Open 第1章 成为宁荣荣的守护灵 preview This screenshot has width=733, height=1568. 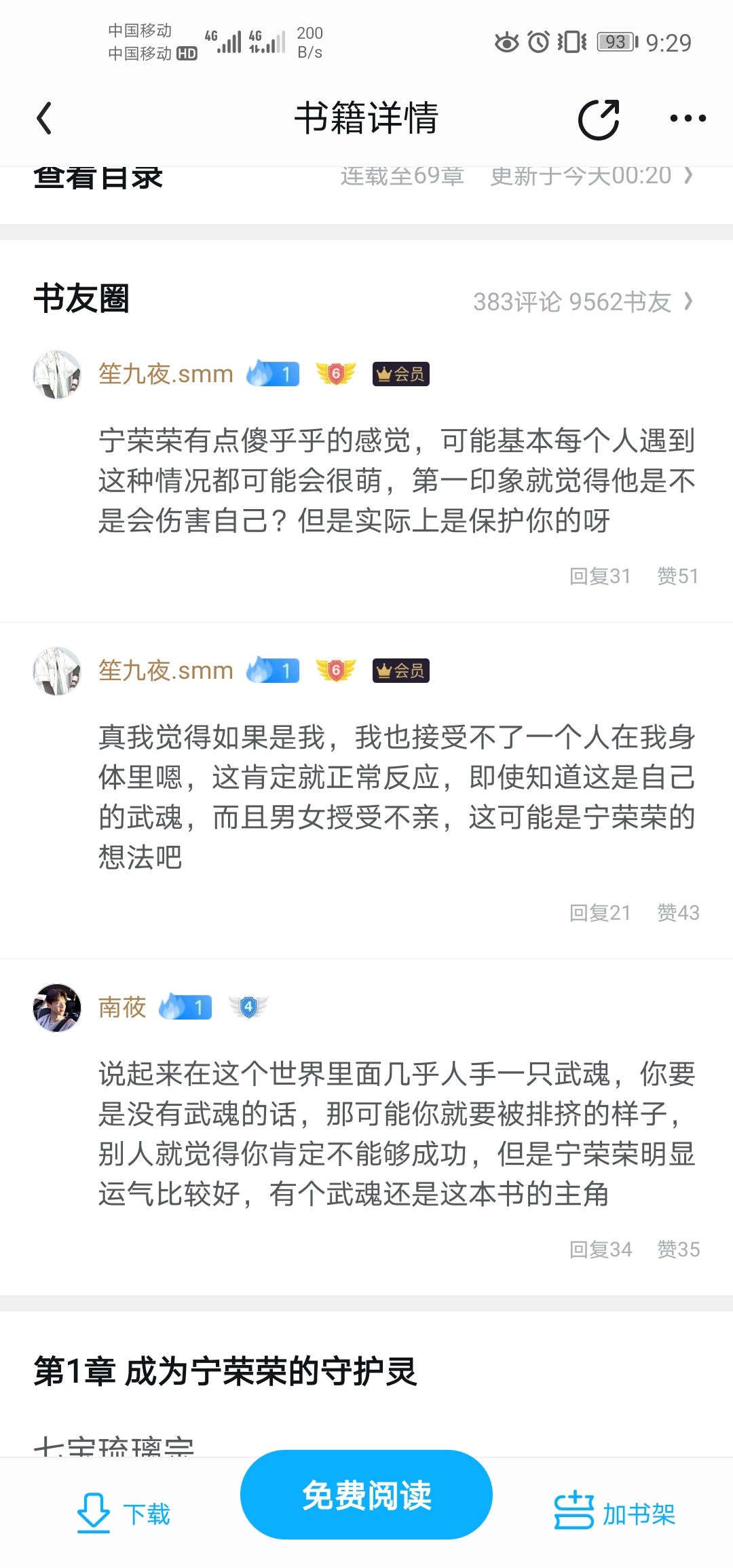click(225, 1372)
